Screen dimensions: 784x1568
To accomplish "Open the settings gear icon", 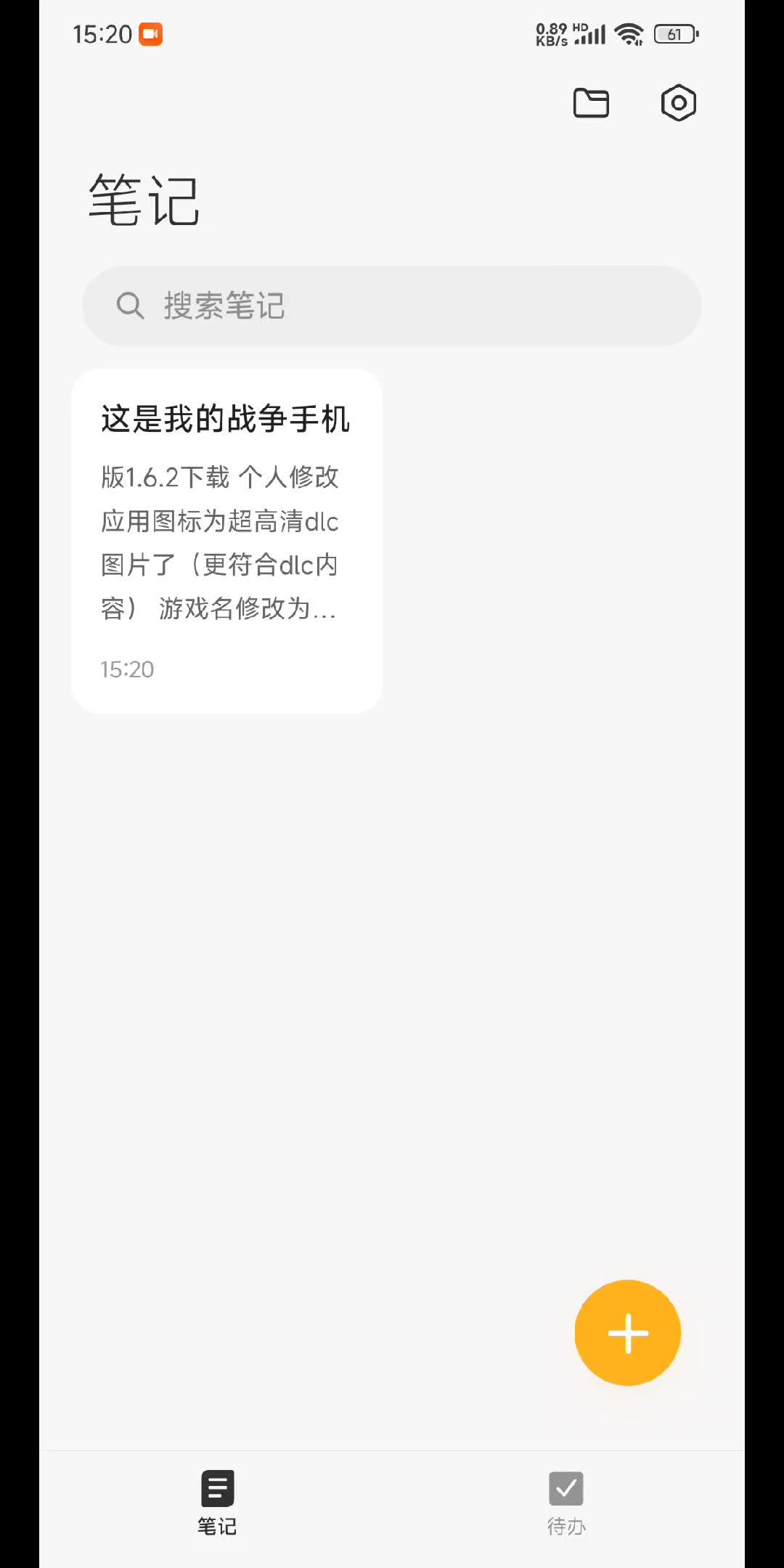I will click(x=678, y=103).
